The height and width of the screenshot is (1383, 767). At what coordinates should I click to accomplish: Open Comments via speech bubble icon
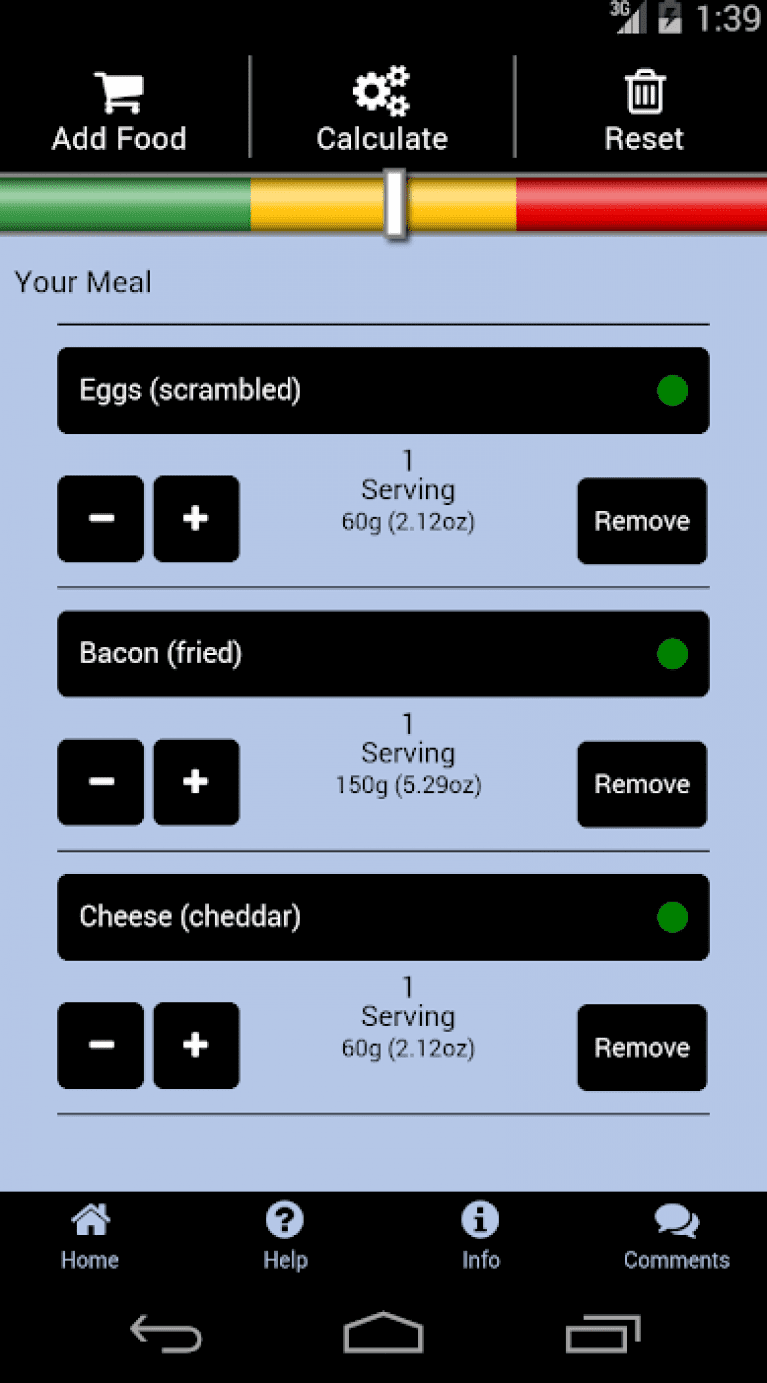[x=675, y=1221]
